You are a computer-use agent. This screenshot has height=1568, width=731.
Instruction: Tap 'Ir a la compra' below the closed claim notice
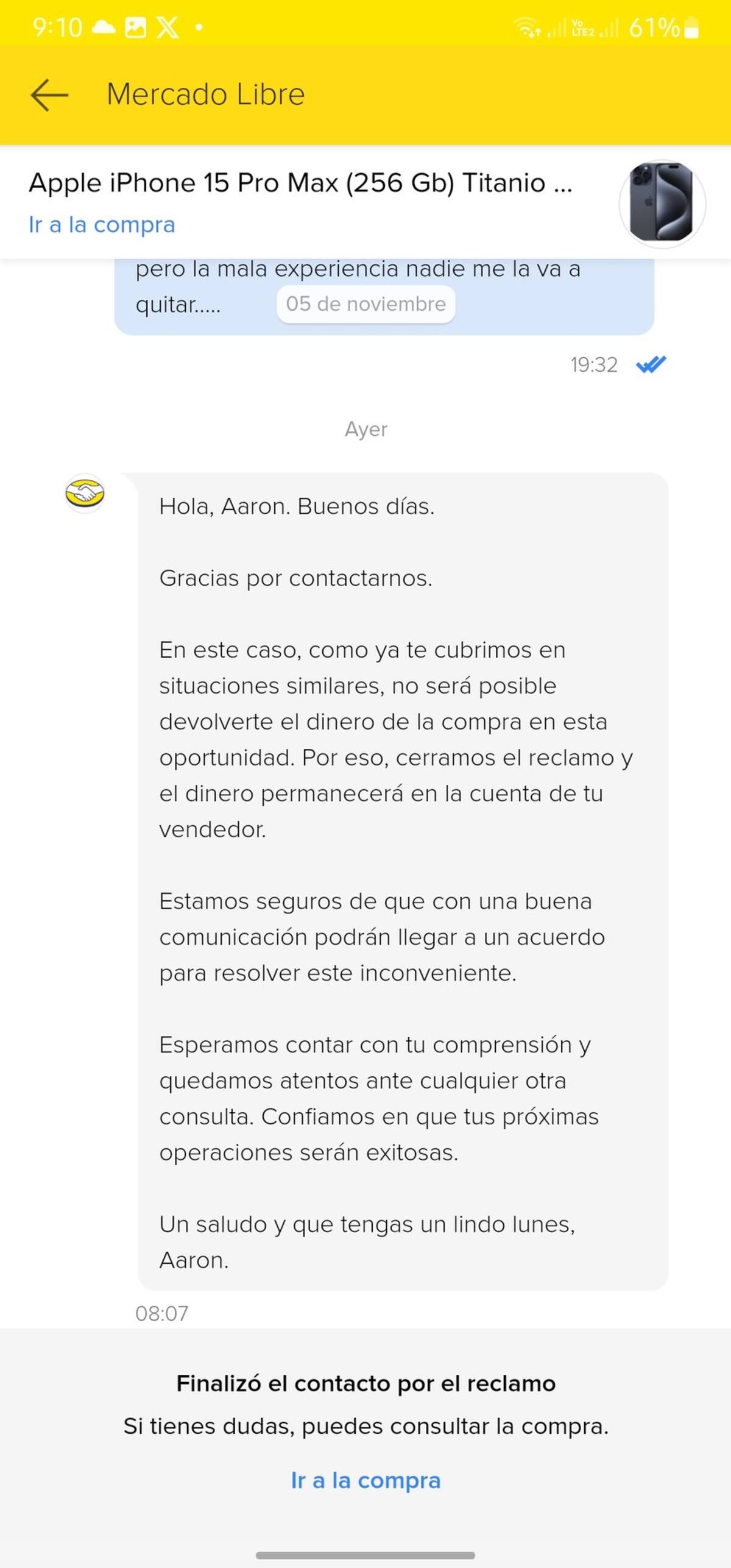point(365,1480)
